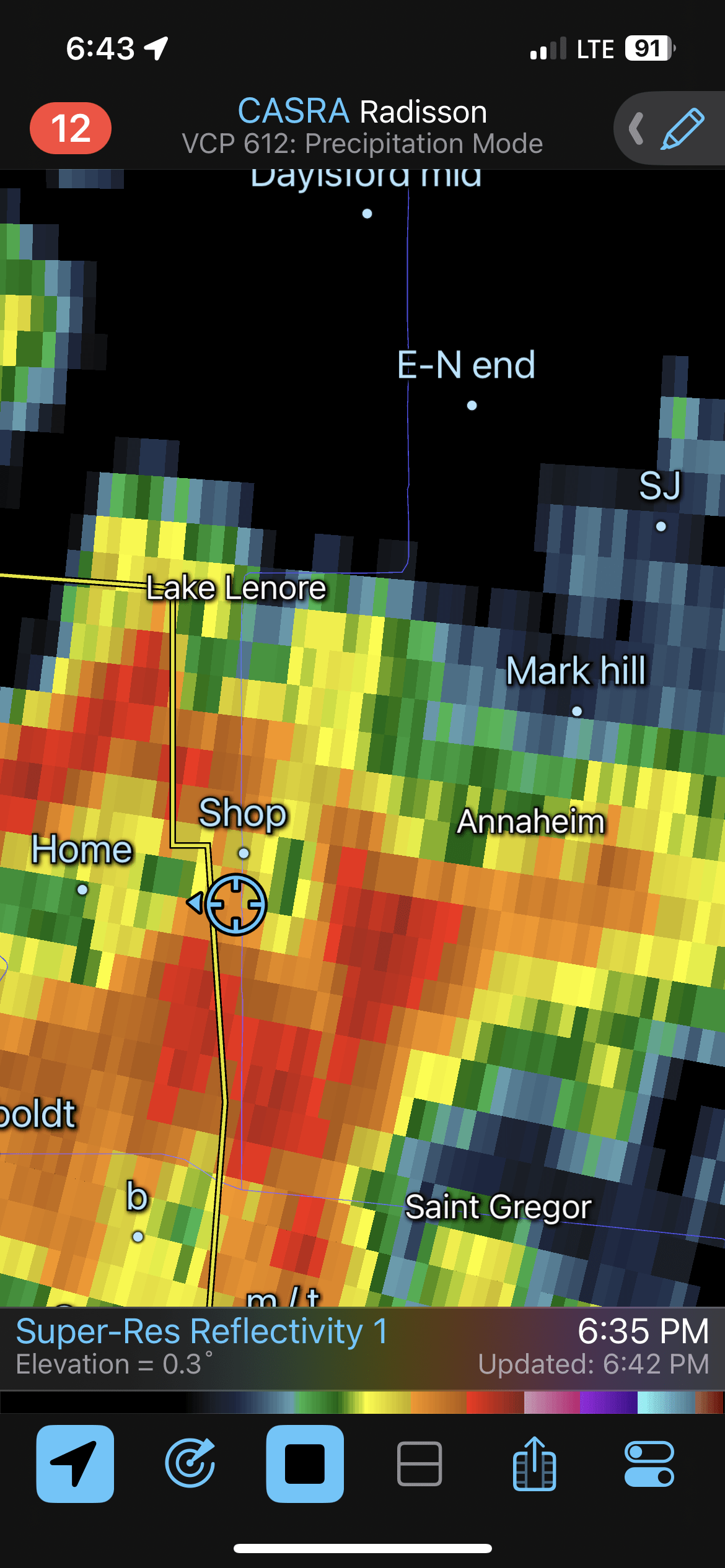This screenshot has height=1568, width=725.
Task: Share the radar image
Action: 534,1463
